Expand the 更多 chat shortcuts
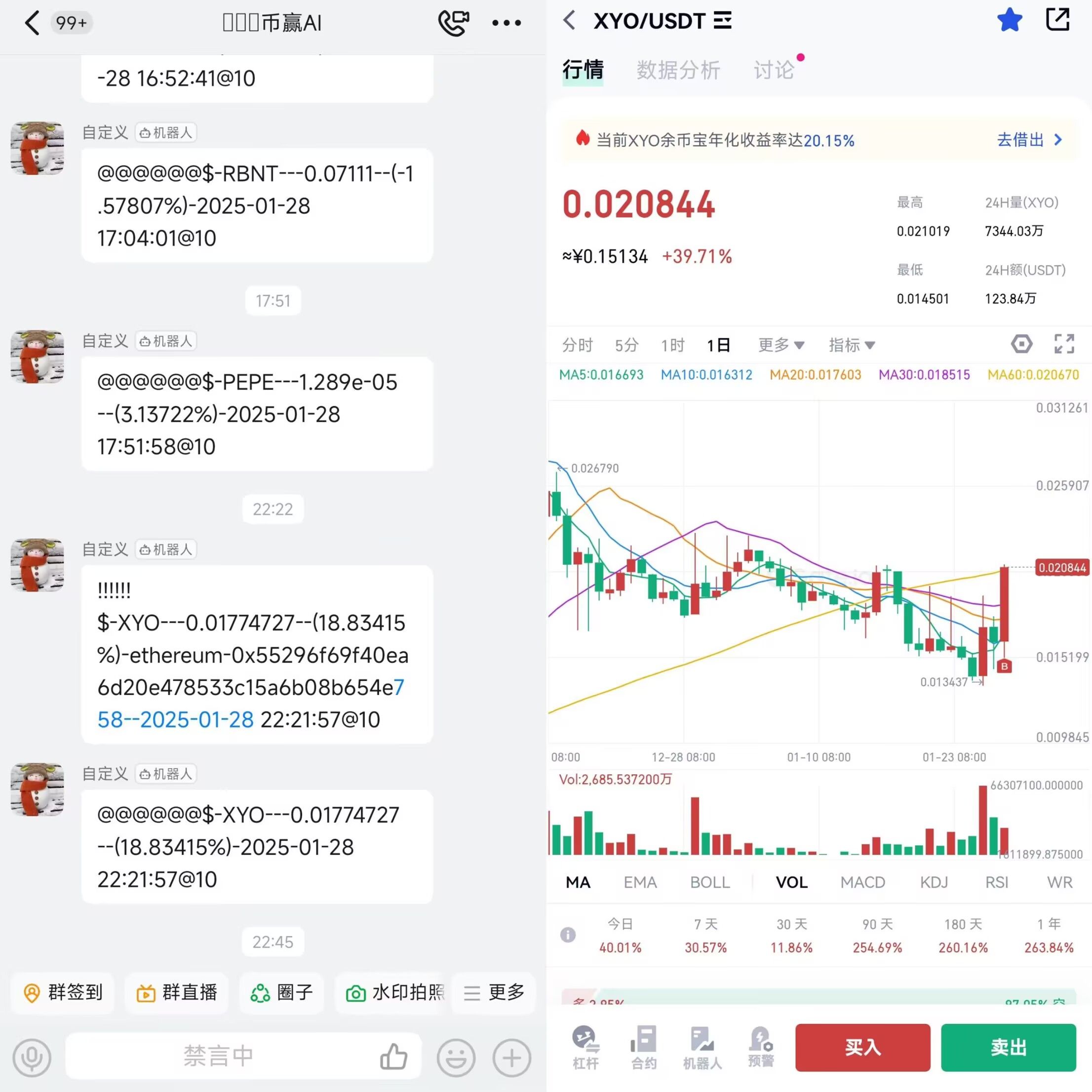Image resolution: width=1092 pixels, height=1092 pixels. point(494,992)
